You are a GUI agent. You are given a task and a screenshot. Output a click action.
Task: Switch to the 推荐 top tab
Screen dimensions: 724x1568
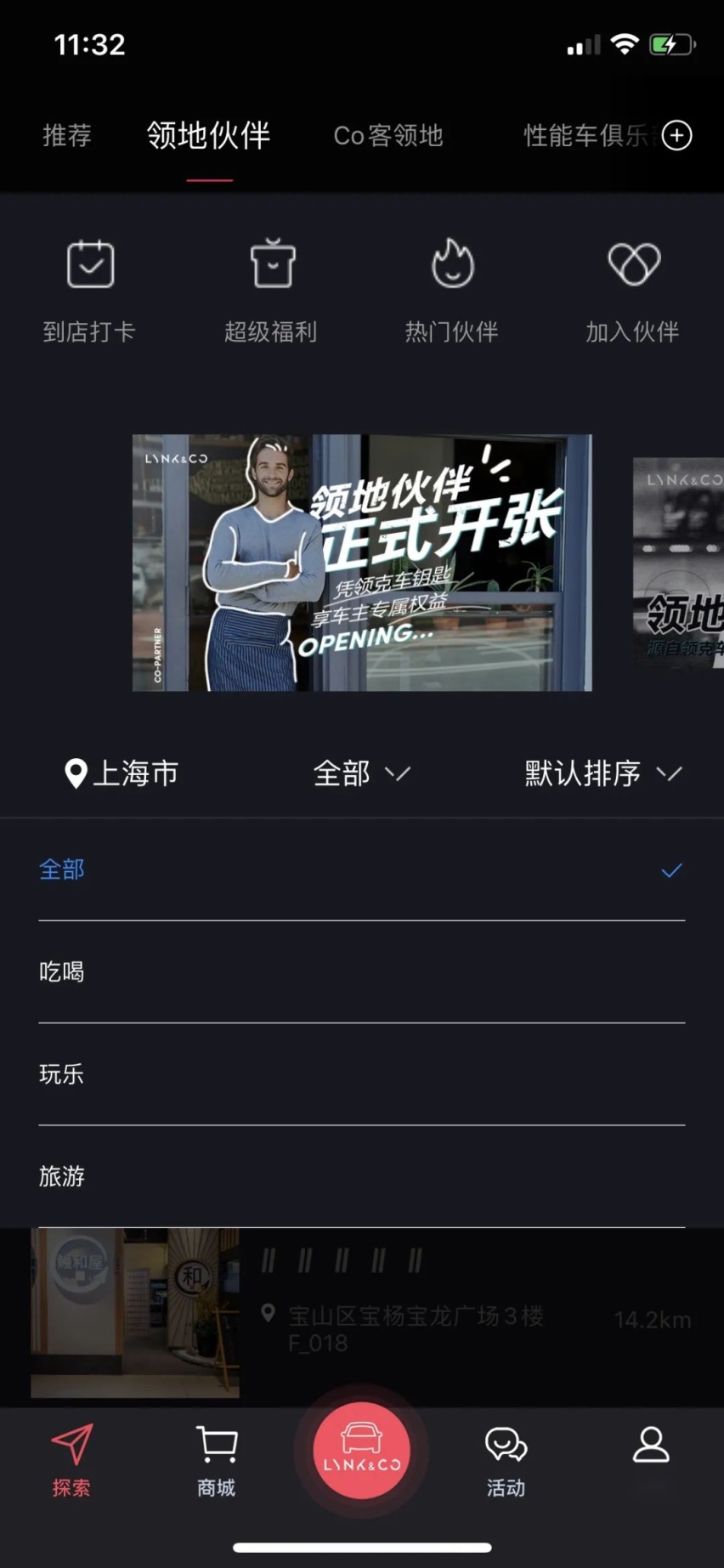pyautogui.click(x=67, y=136)
